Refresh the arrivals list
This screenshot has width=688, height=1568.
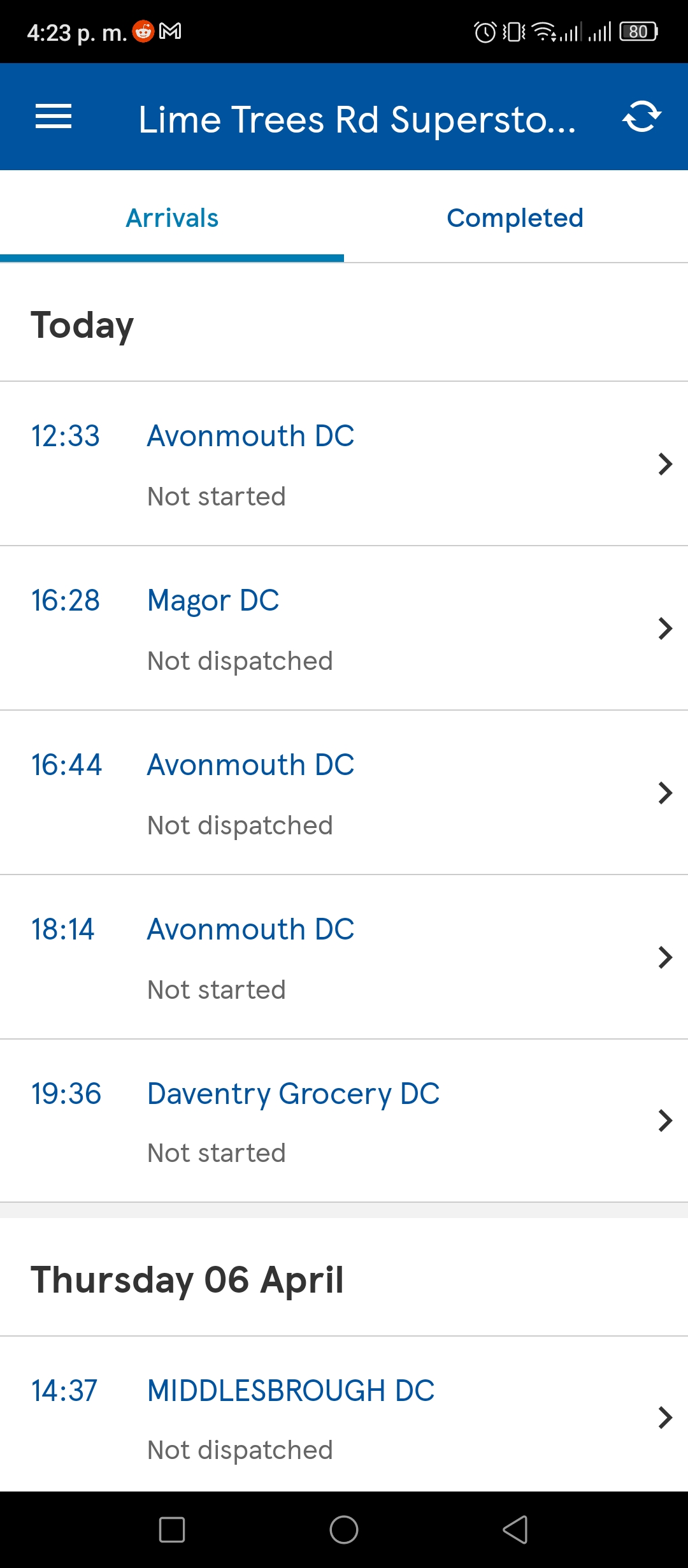(641, 117)
